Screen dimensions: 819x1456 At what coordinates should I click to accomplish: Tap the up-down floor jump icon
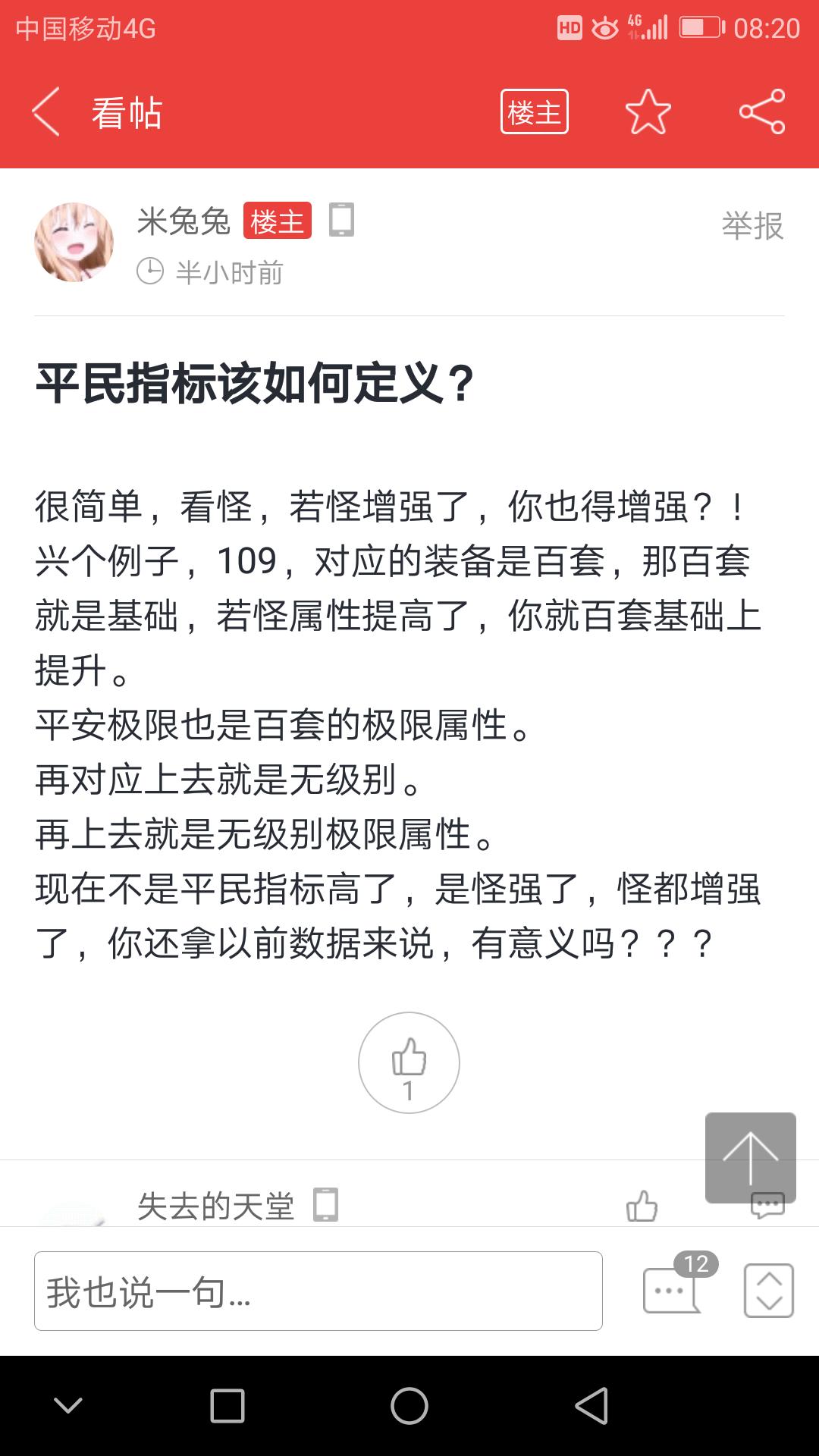pyautogui.click(x=769, y=1291)
